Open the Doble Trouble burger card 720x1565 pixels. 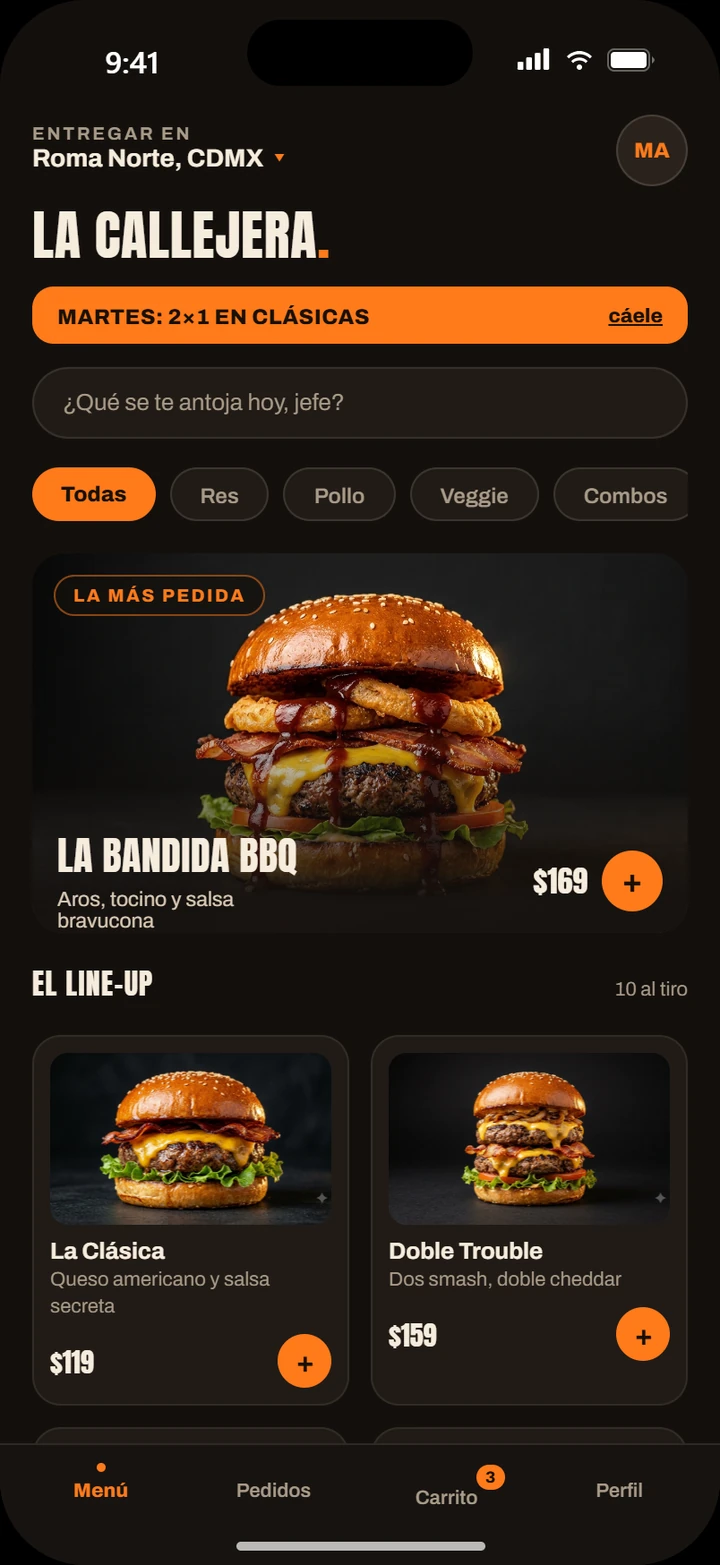(529, 1220)
